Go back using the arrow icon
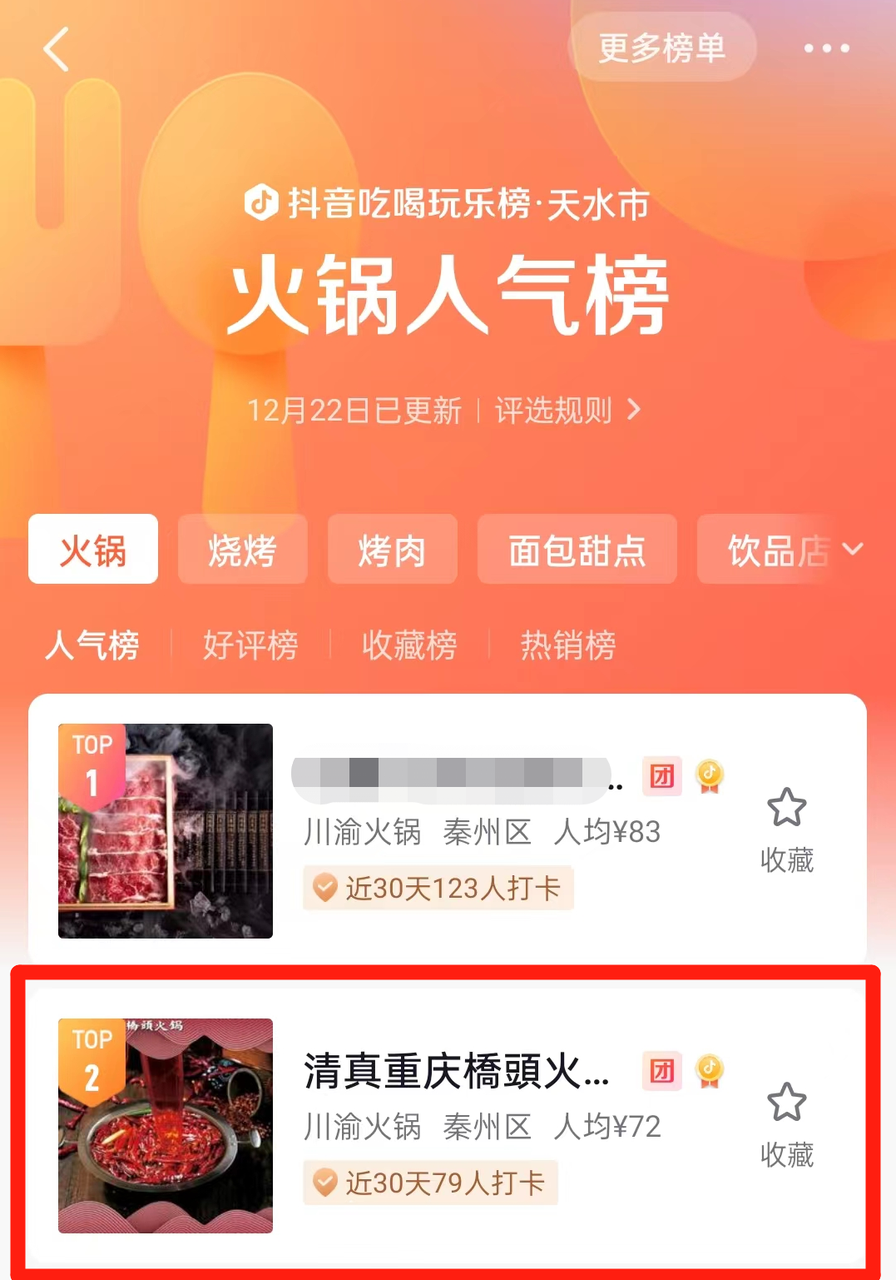 tap(57, 48)
